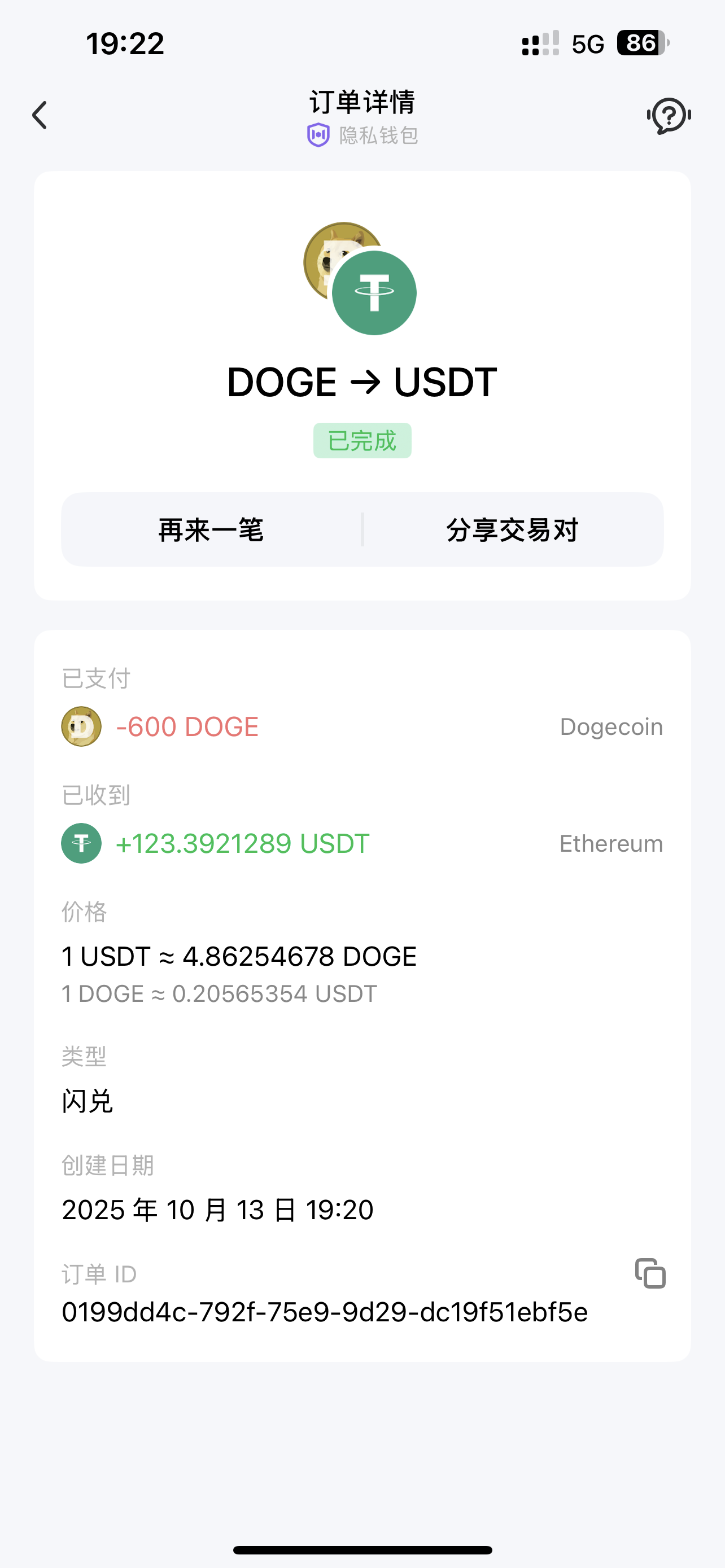
Task: Go back from order details
Action: coord(40,115)
